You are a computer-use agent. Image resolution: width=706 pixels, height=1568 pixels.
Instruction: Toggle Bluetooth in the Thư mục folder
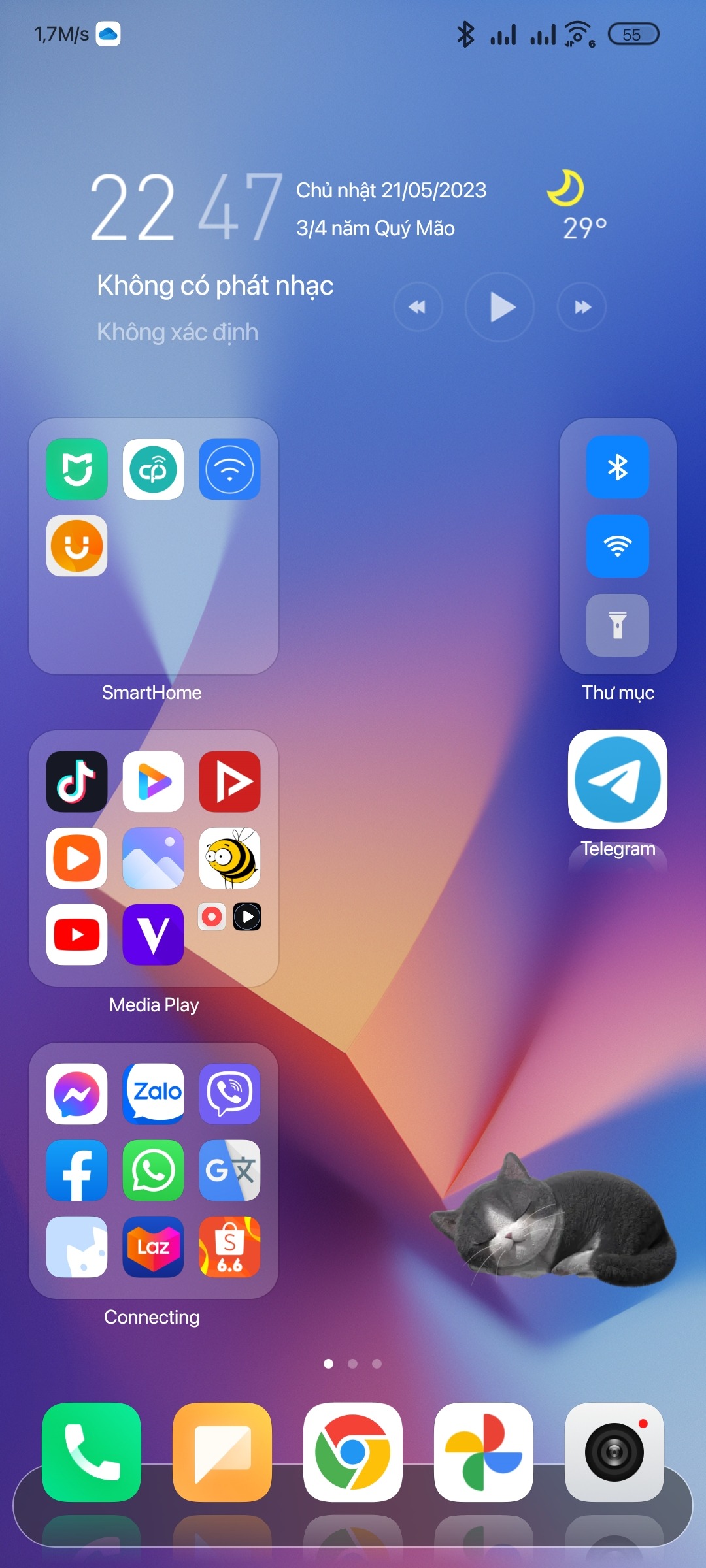click(x=617, y=467)
